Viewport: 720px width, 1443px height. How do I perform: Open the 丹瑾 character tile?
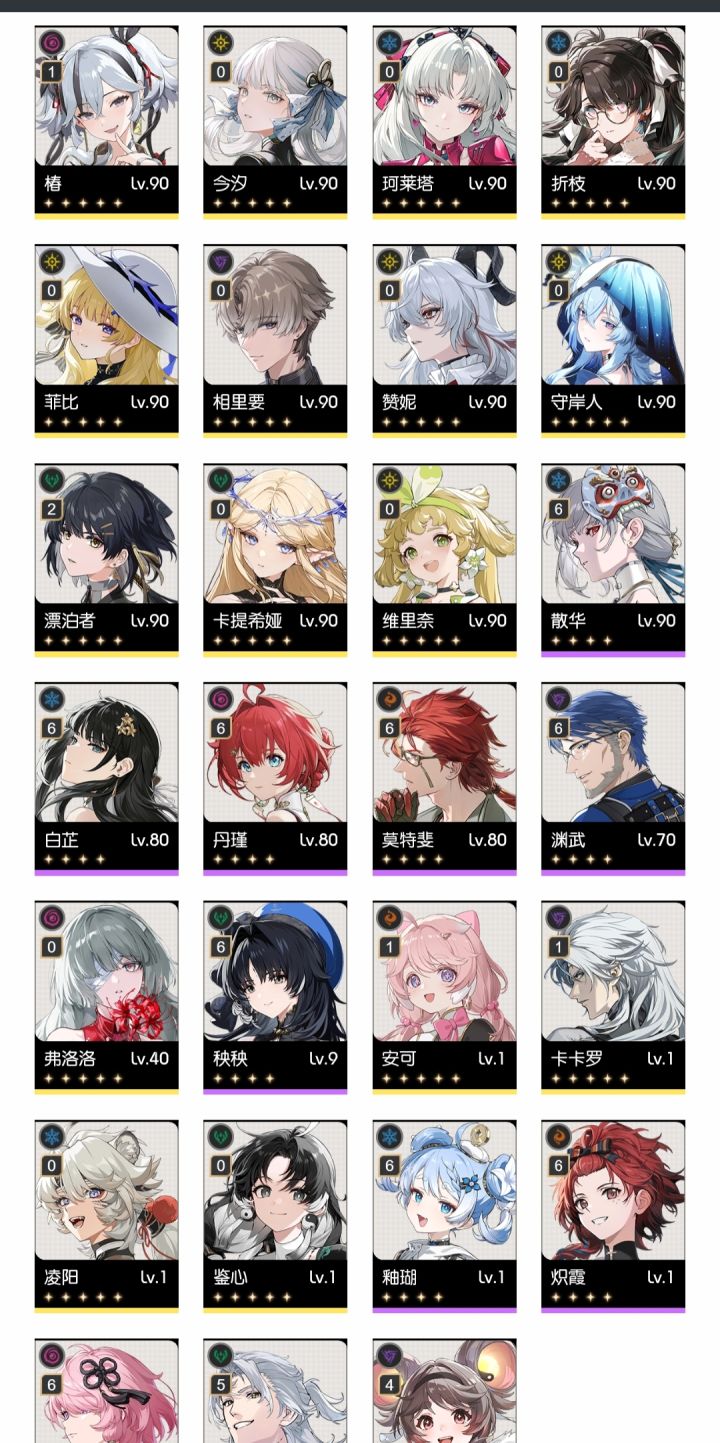[x=275, y=779]
